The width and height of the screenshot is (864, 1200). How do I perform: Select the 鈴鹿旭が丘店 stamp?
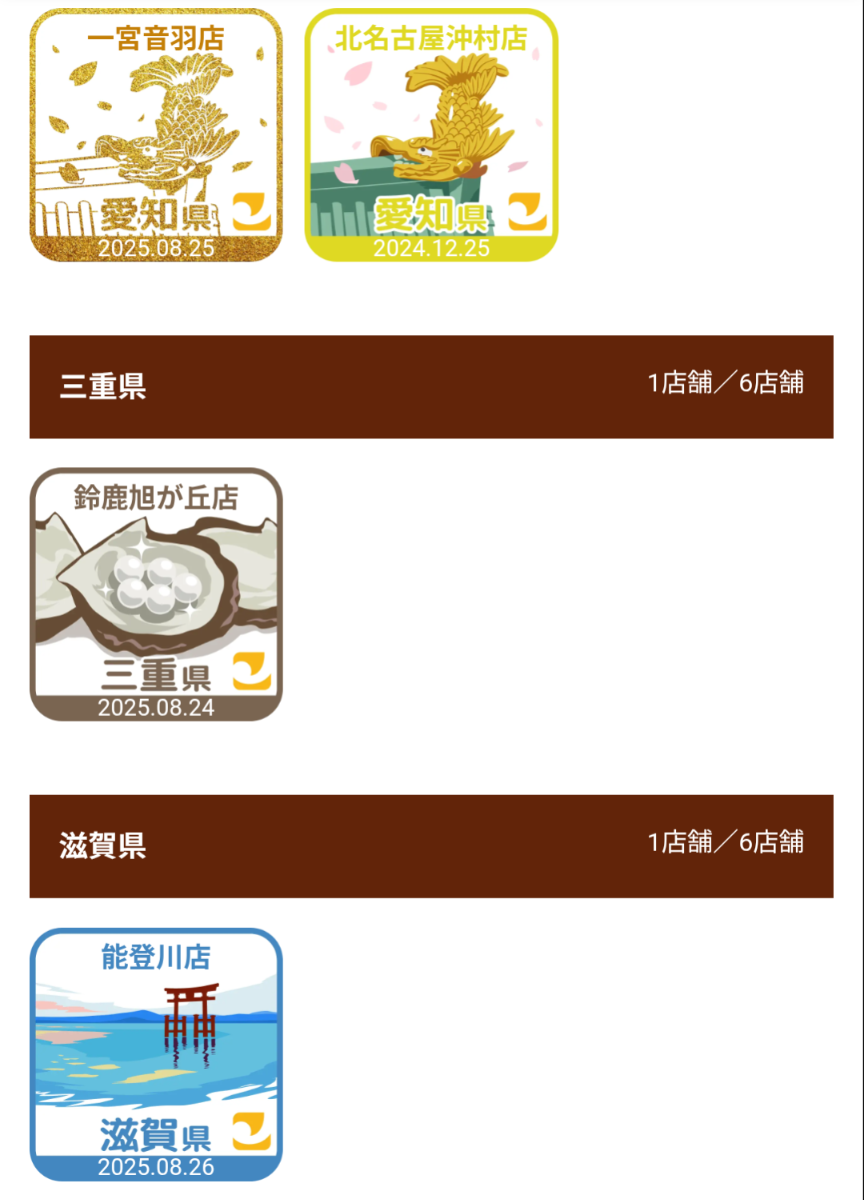pyautogui.click(x=156, y=594)
